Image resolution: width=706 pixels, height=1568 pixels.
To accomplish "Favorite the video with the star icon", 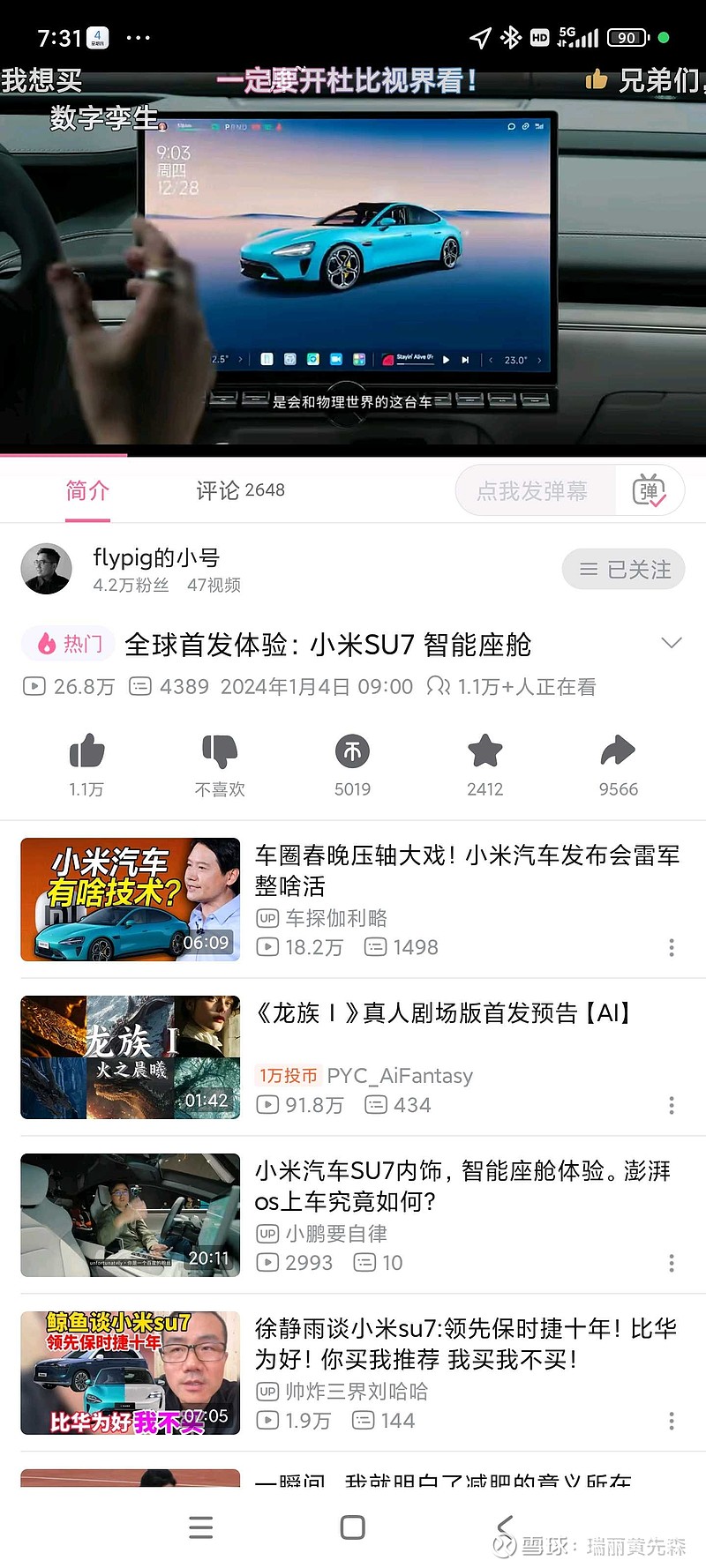I will point(484,754).
